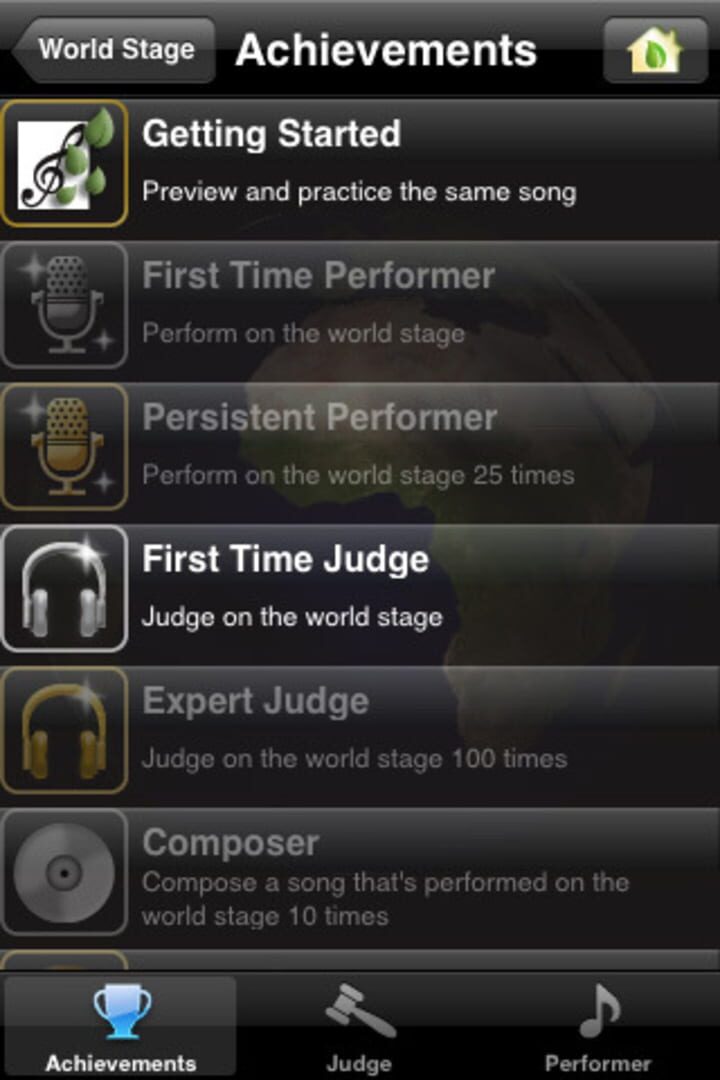Switch to the Performer tab
The image size is (720, 1080).
coord(597,1028)
